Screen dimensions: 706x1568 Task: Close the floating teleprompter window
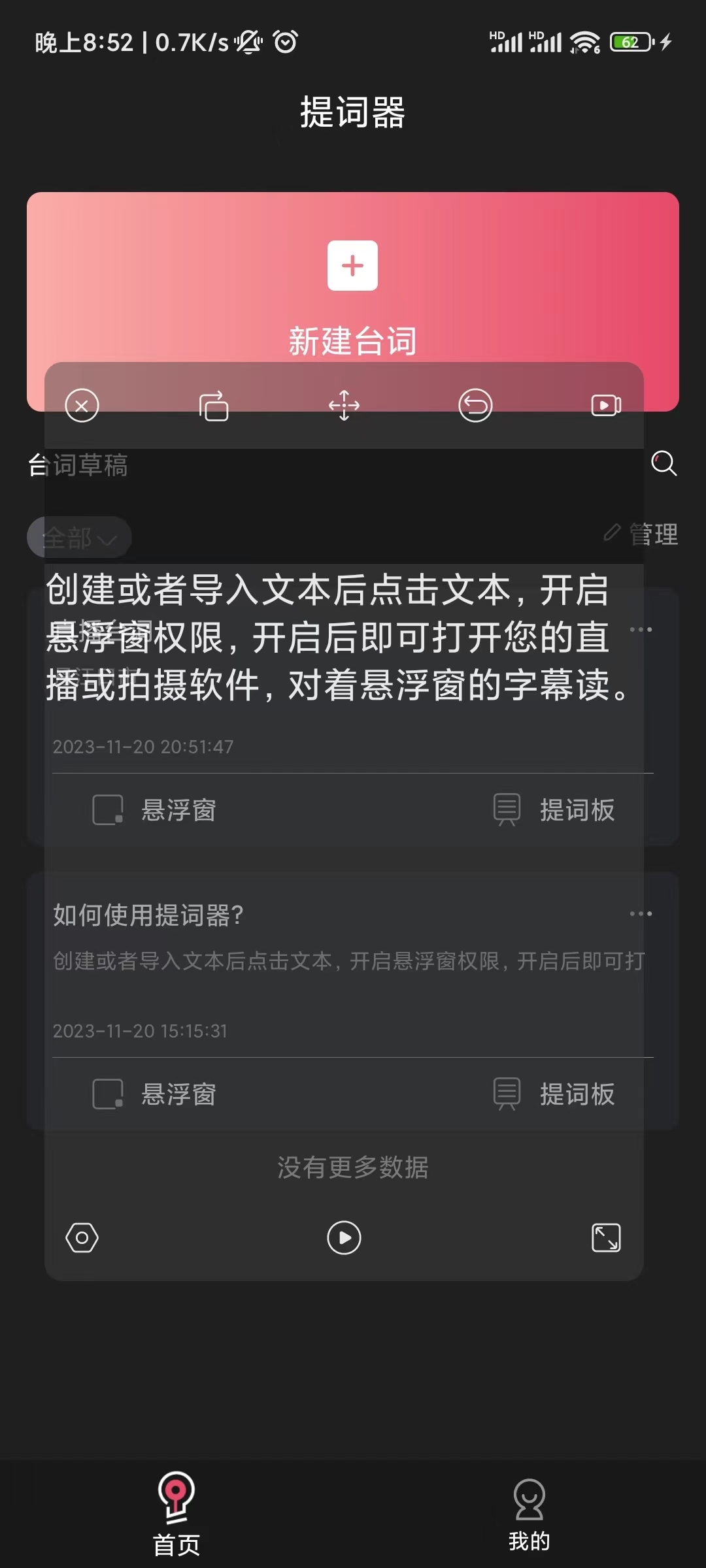click(81, 405)
